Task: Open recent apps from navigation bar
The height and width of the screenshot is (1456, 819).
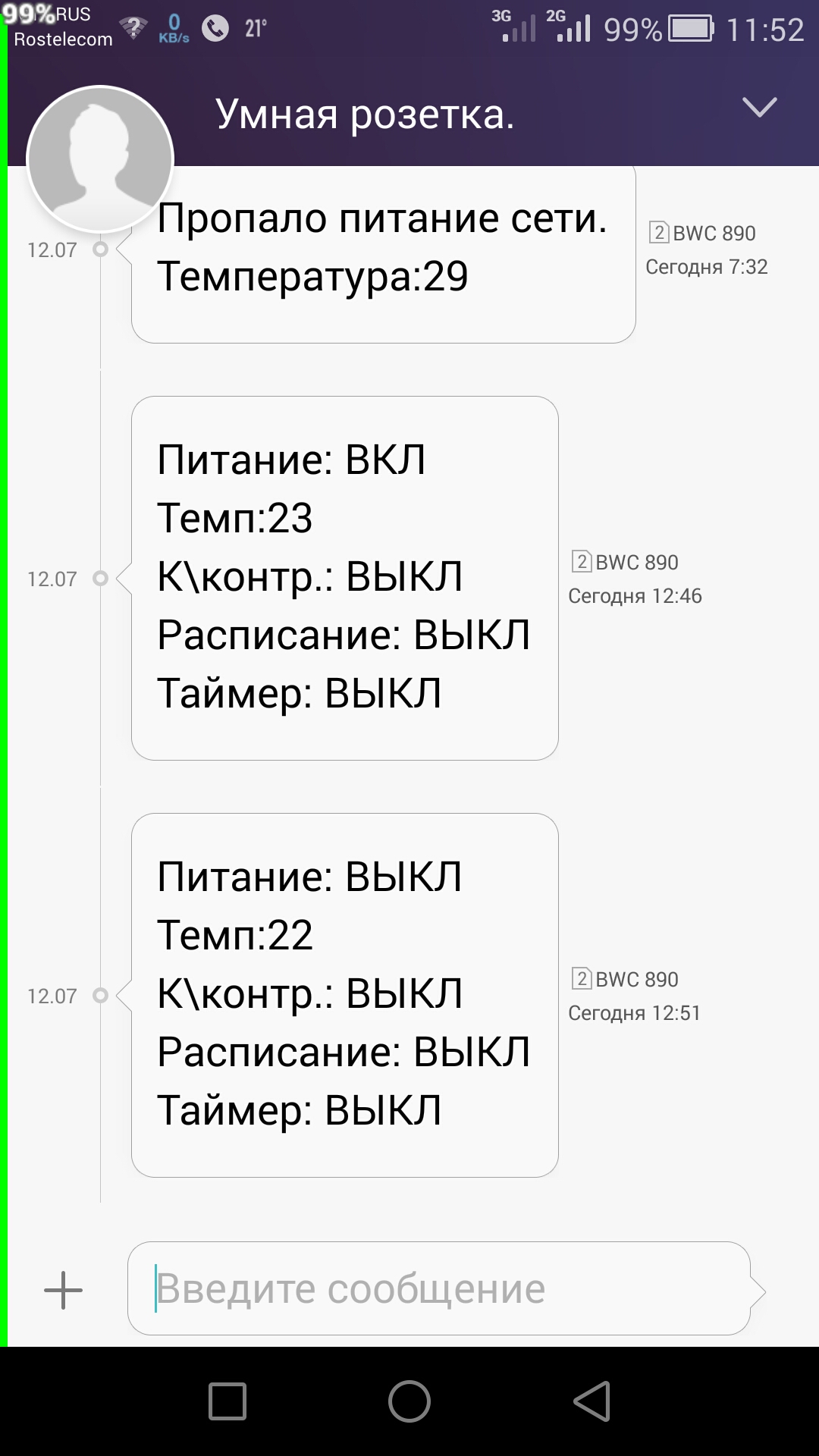Action: point(227,1401)
